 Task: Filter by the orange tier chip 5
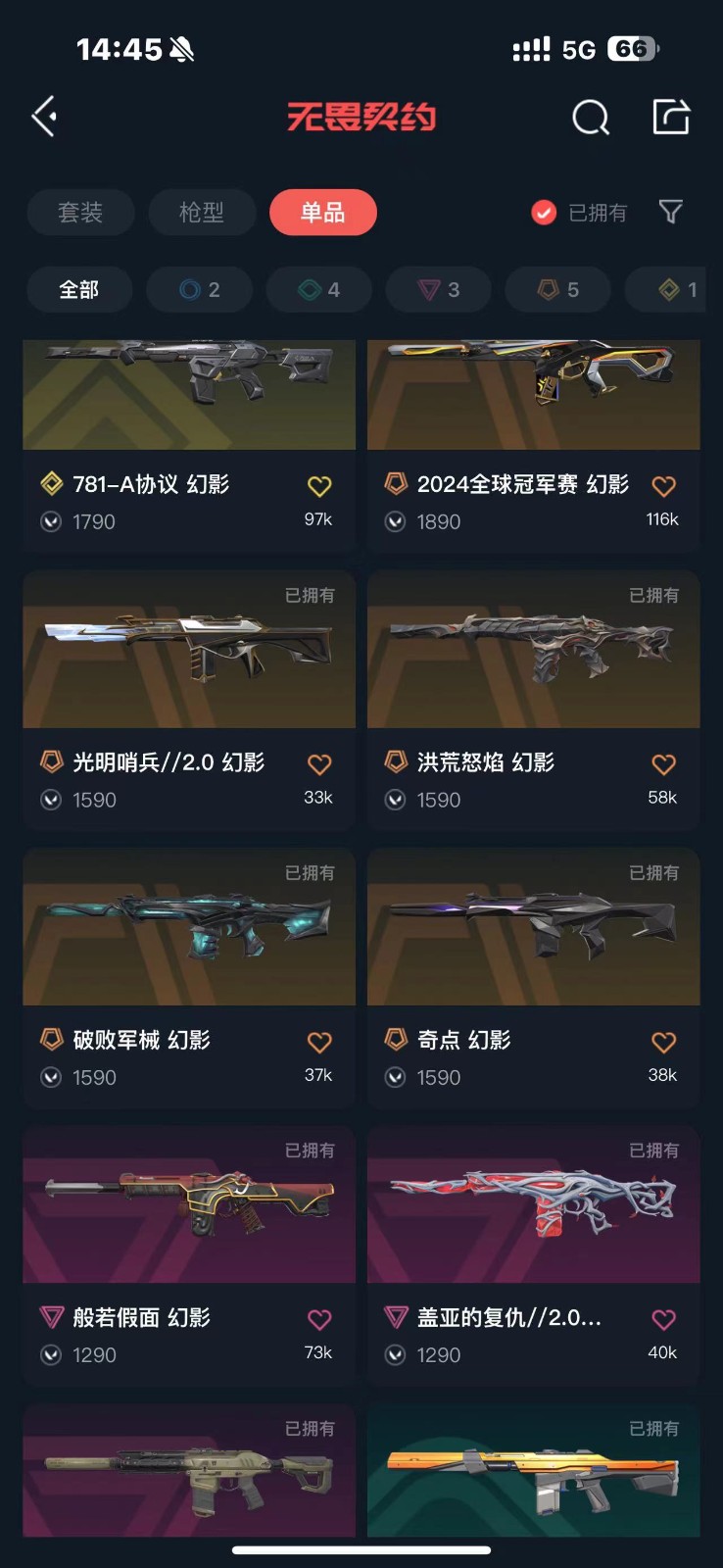tap(557, 290)
